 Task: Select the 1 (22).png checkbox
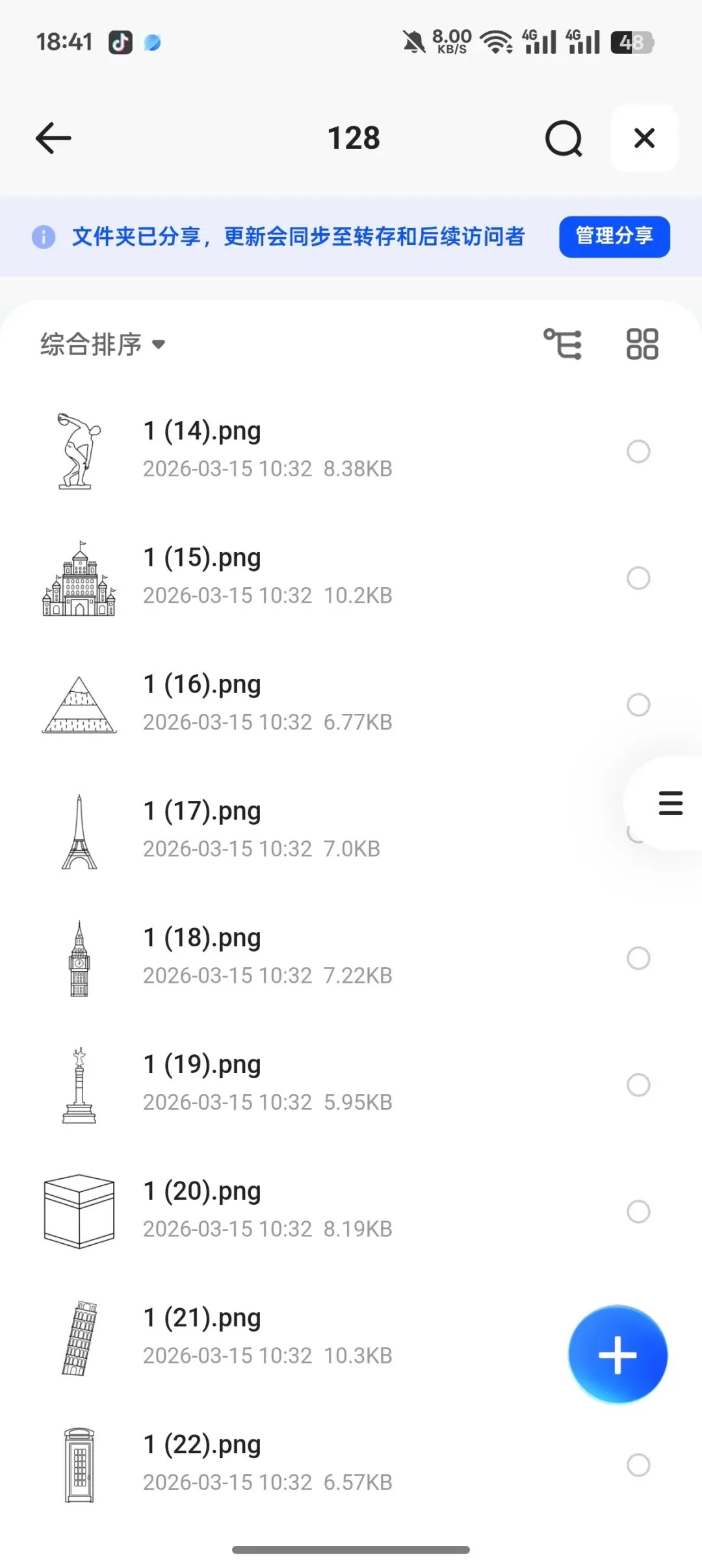[x=638, y=1465]
